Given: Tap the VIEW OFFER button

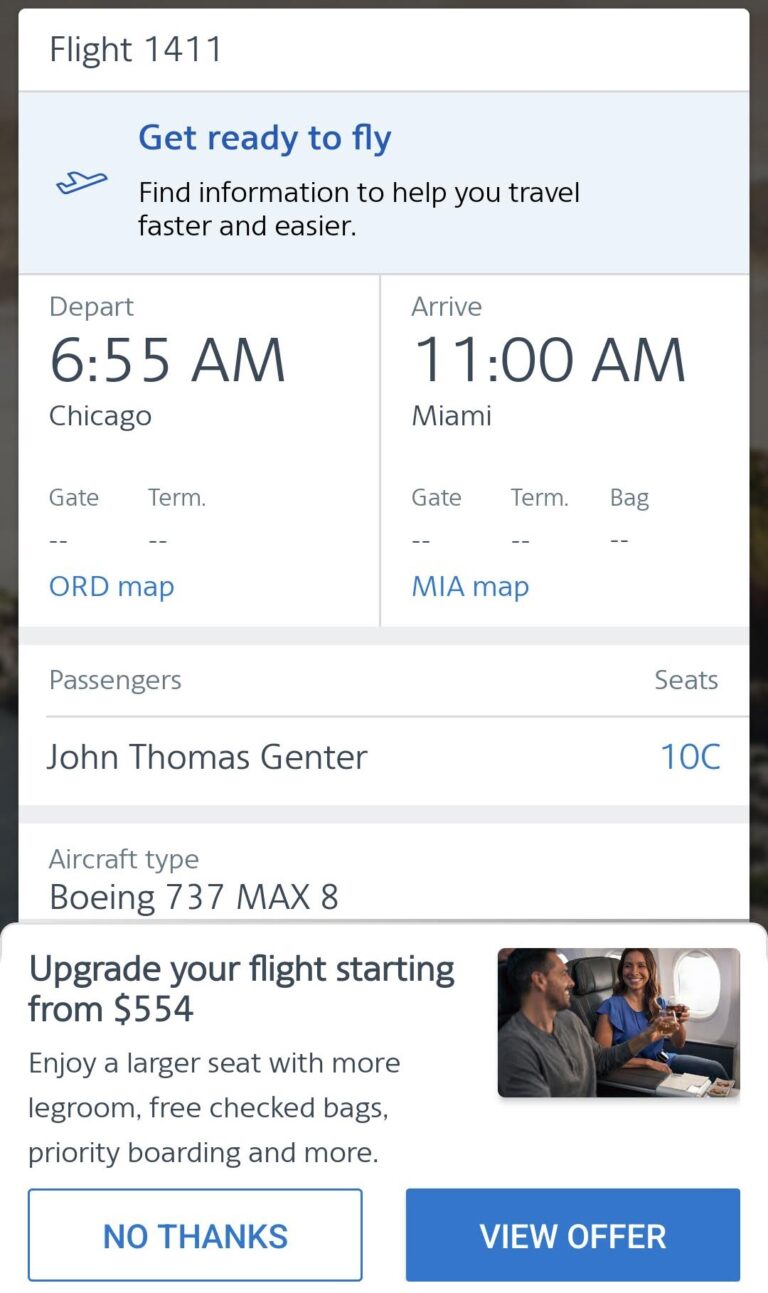Looking at the screenshot, I should [x=572, y=1234].
